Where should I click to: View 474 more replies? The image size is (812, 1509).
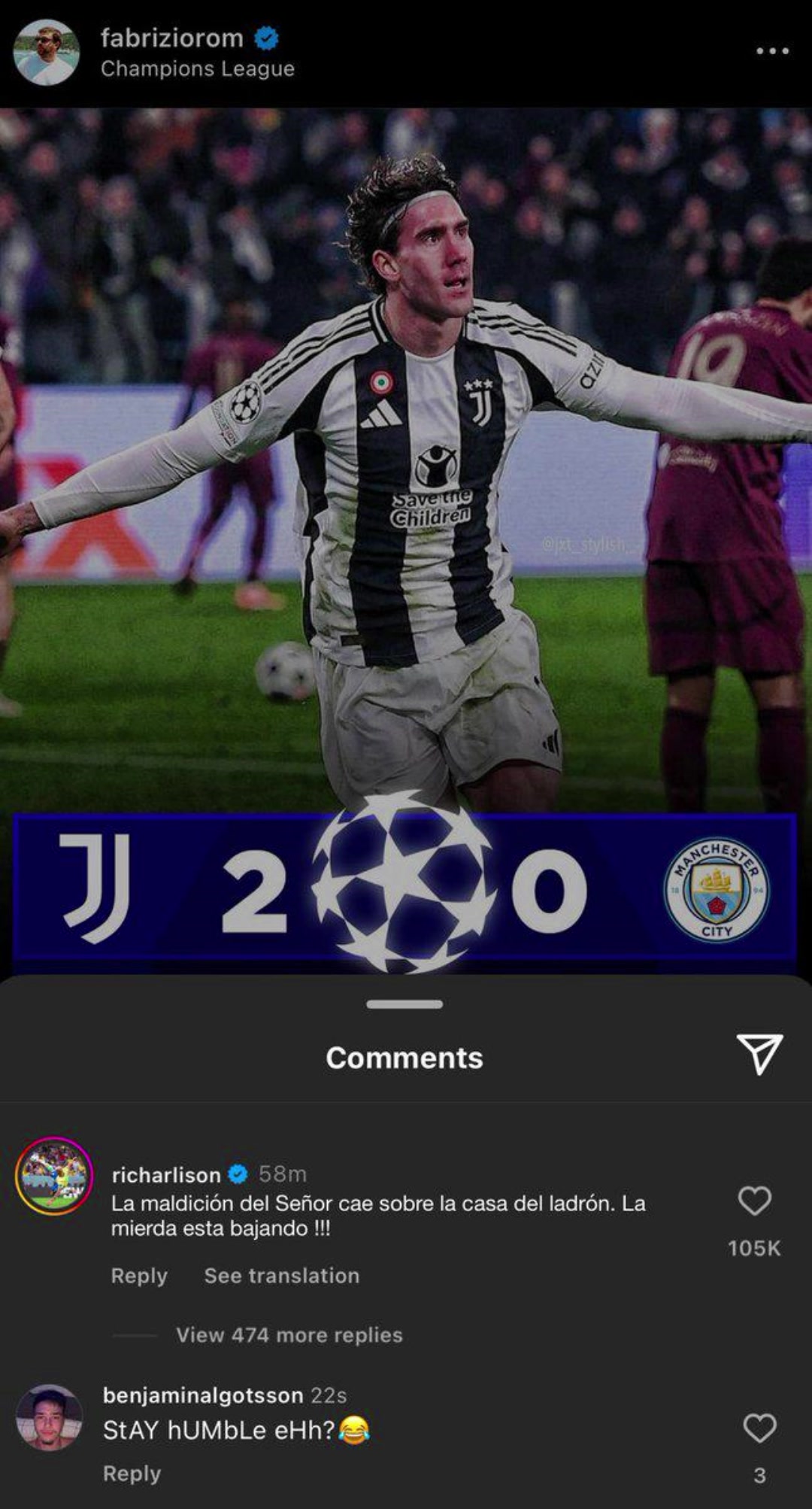pos(289,1335)
